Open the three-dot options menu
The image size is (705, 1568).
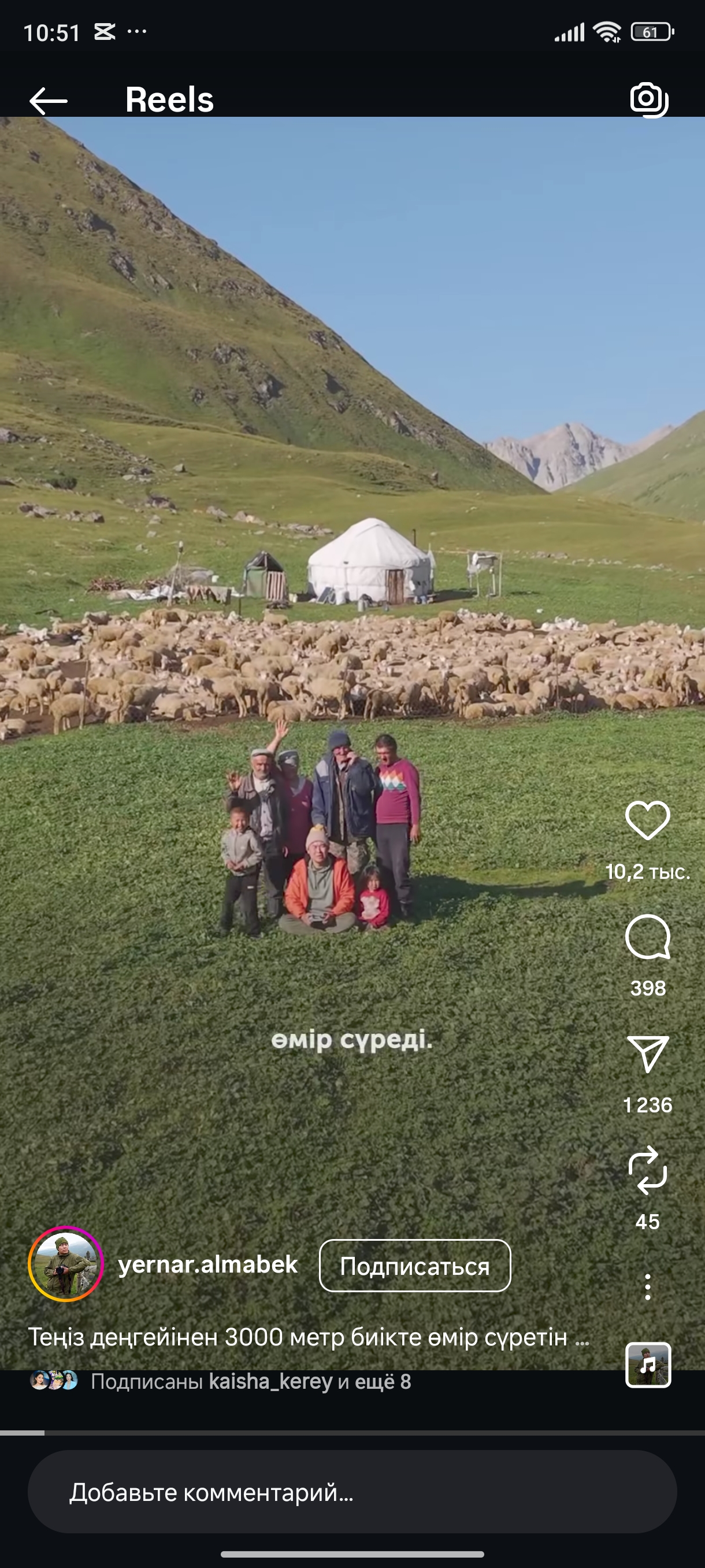pyautogui.click(x=647, y=1287)
